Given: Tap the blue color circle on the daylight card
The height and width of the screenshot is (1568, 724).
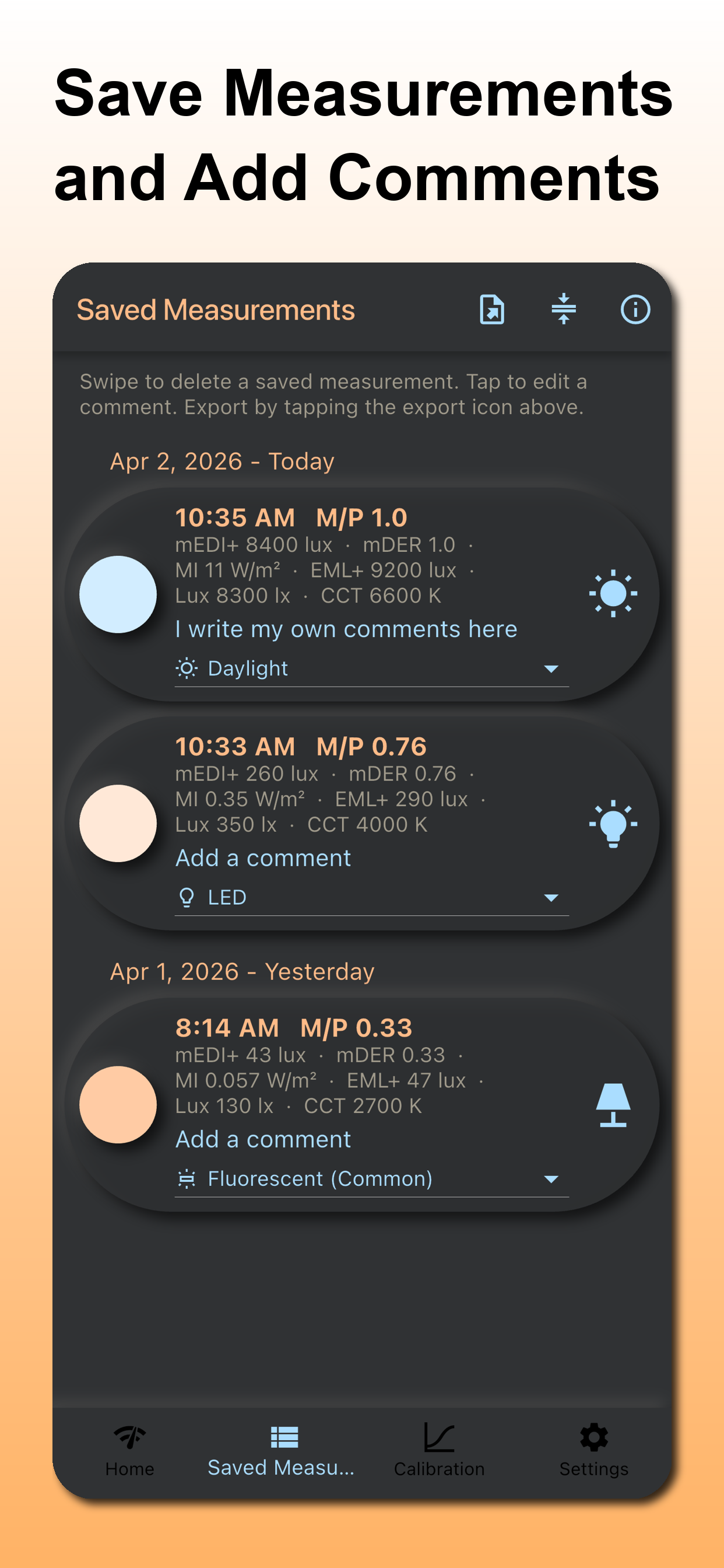Looking at the screenshot, I should (118, 594).
